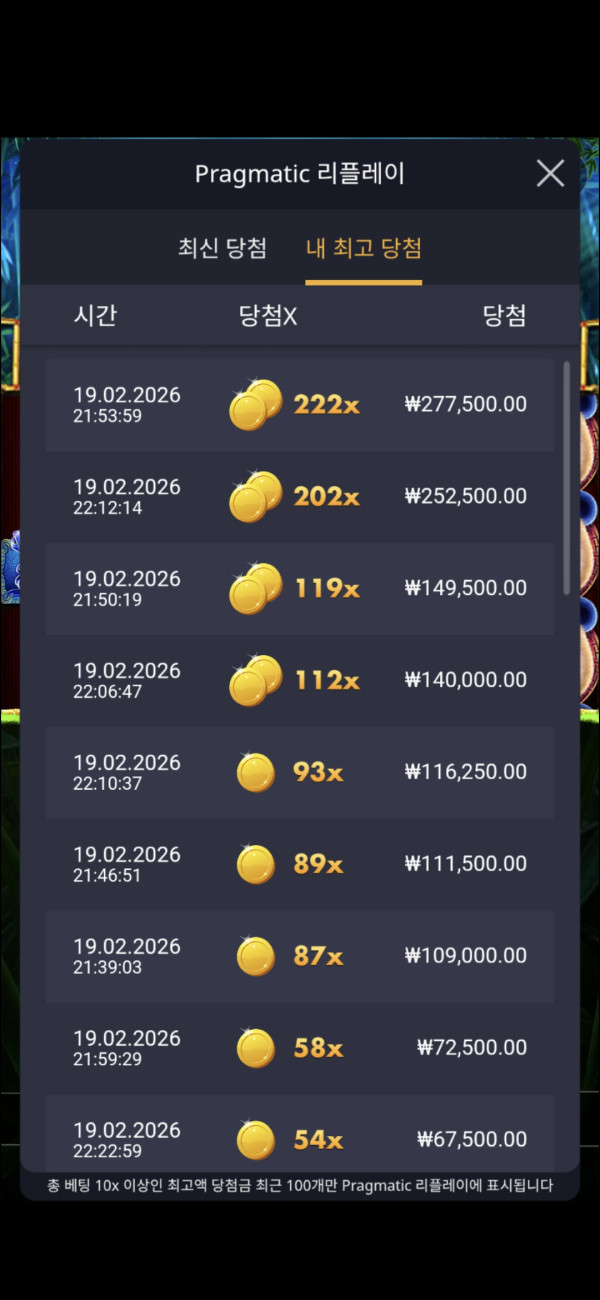View the 119x win replay

(299, 589)
